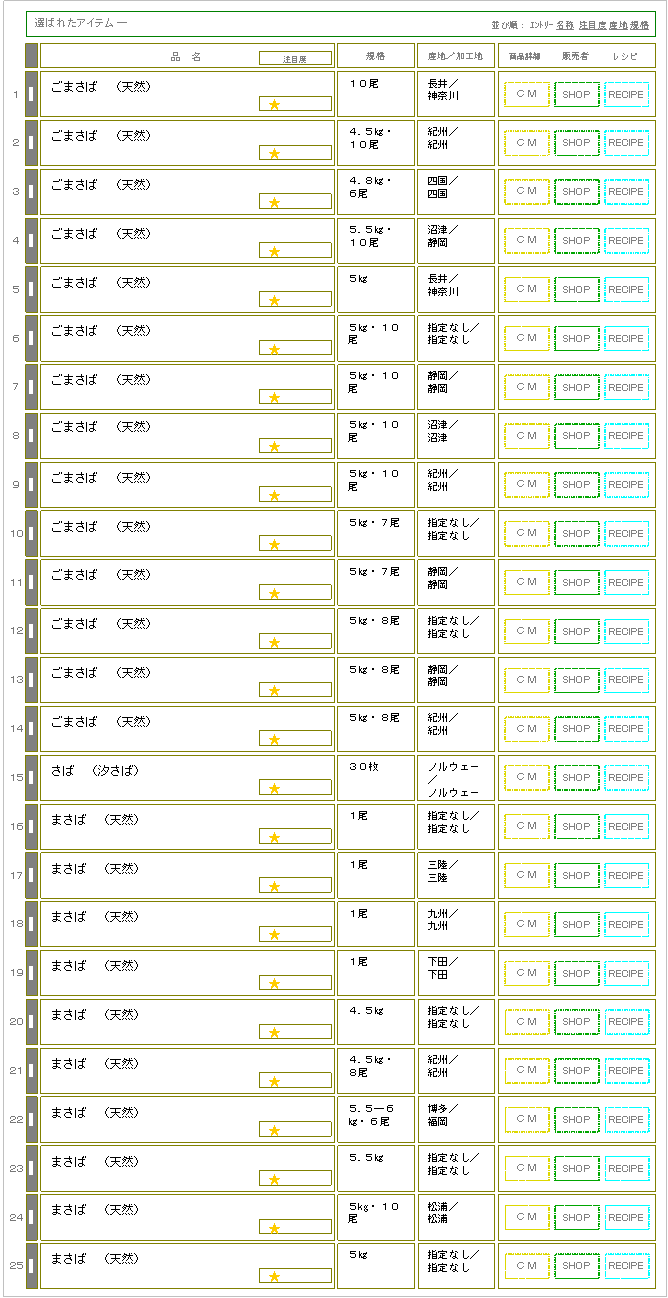Sort the list by 注目度
668x1298 pixels.
coord(592,24)
